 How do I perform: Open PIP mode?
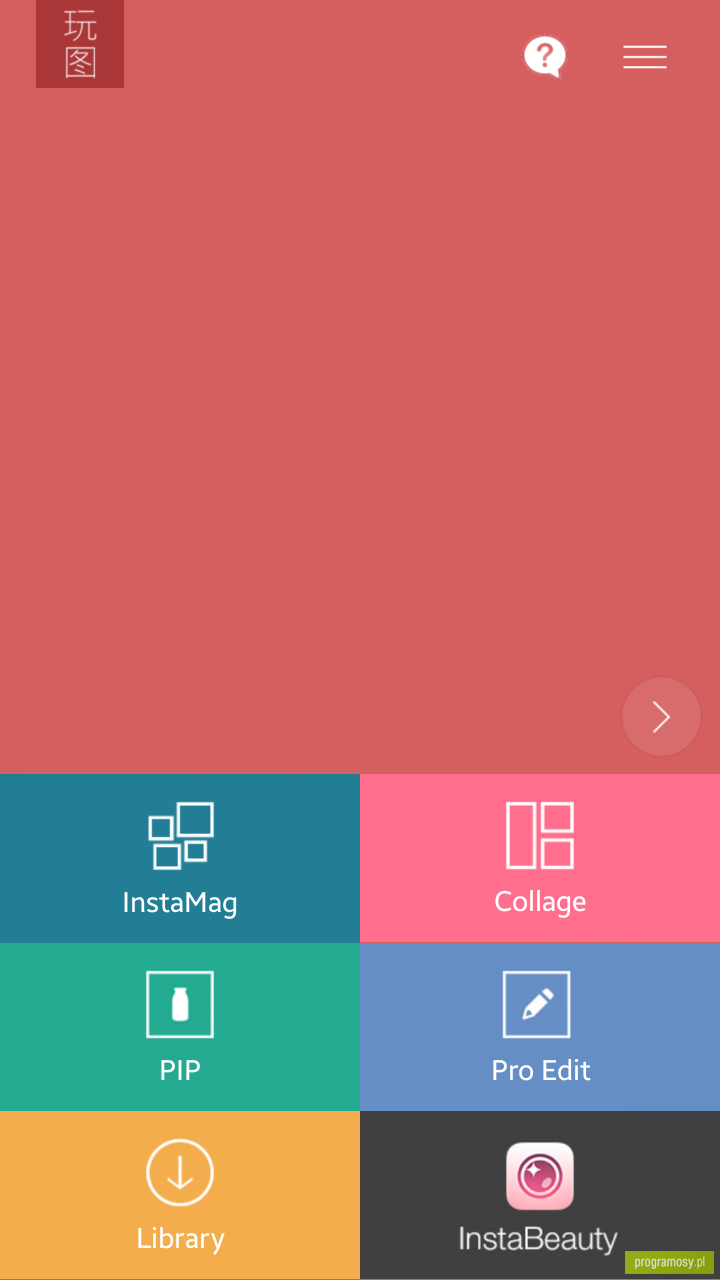180,1027
